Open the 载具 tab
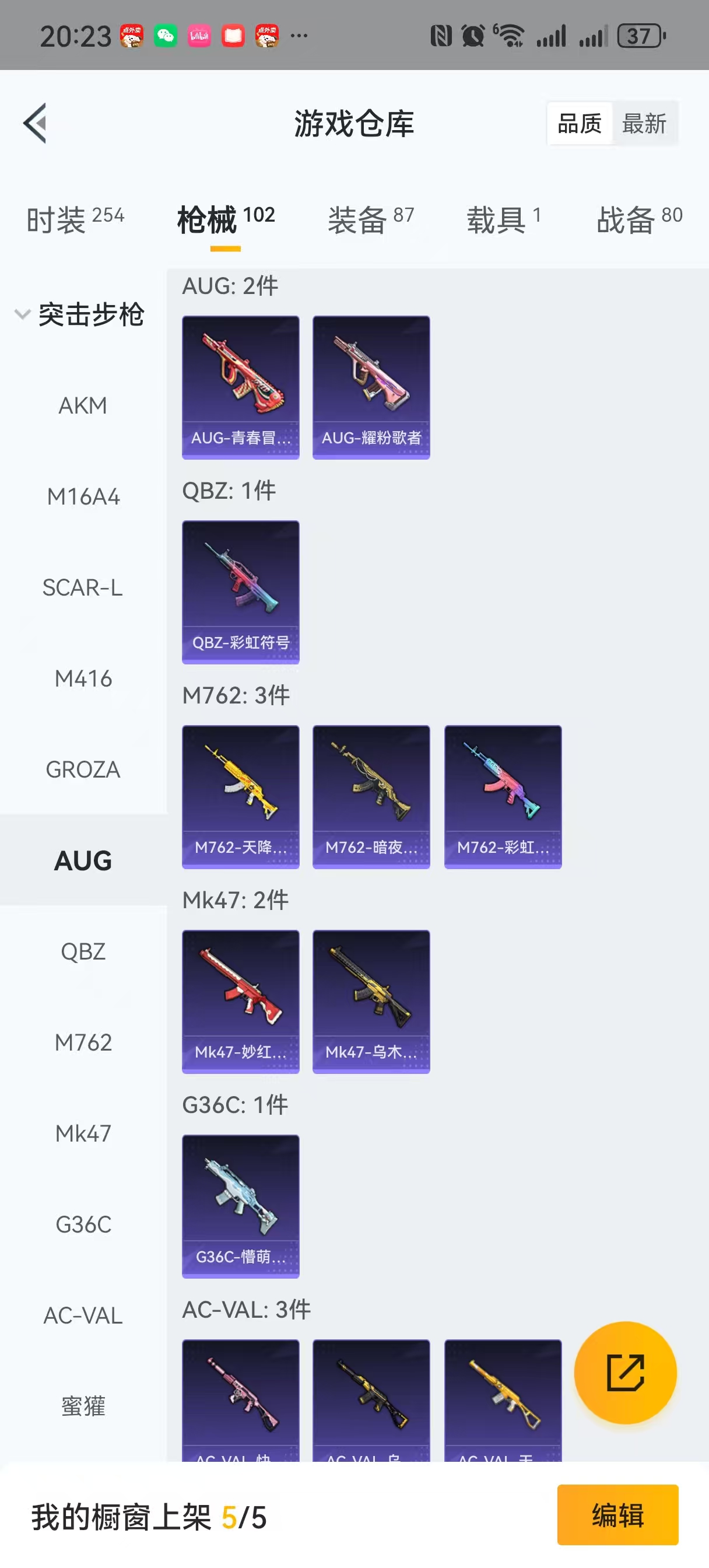 (x=503, y=219)
